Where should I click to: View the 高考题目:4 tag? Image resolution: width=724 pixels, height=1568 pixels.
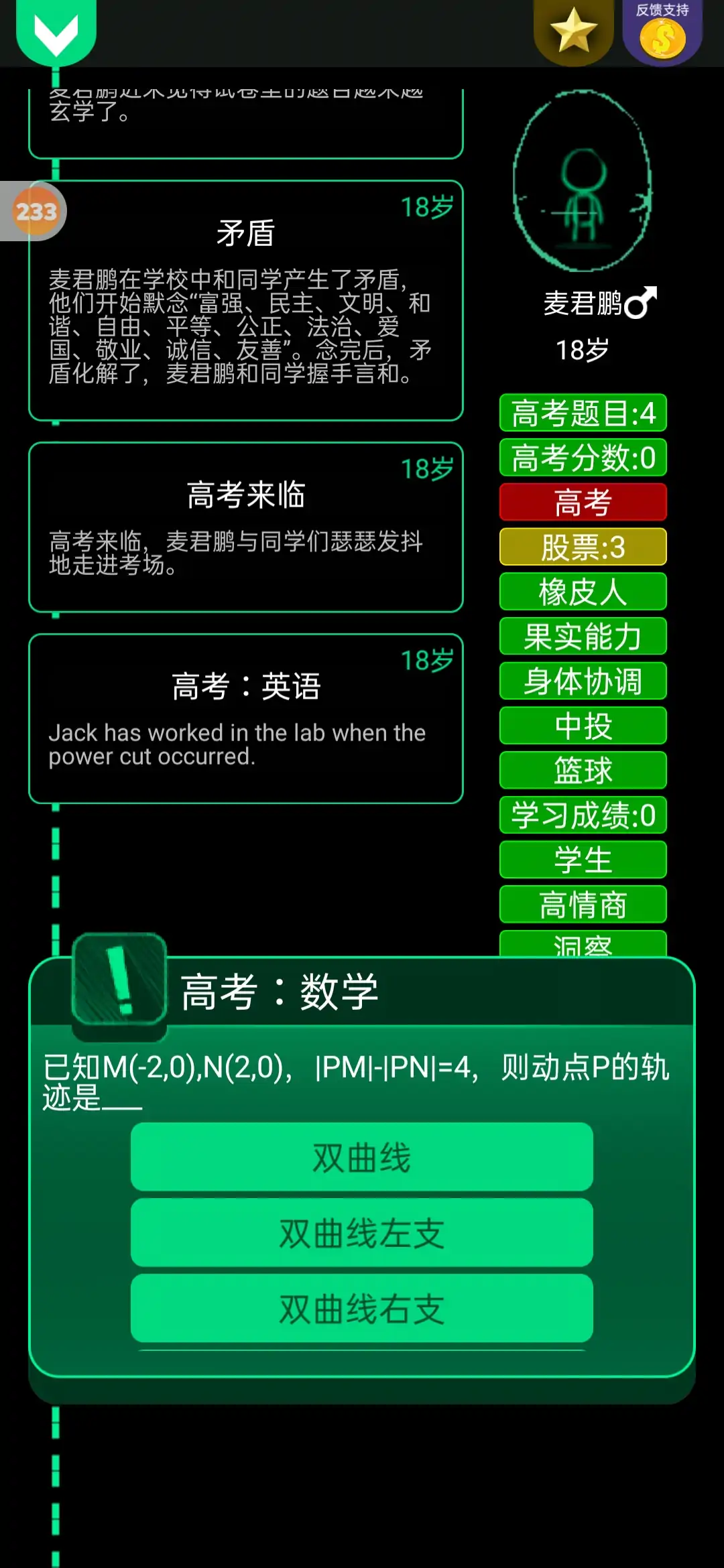pyautogui.click(x=583, y=413)
